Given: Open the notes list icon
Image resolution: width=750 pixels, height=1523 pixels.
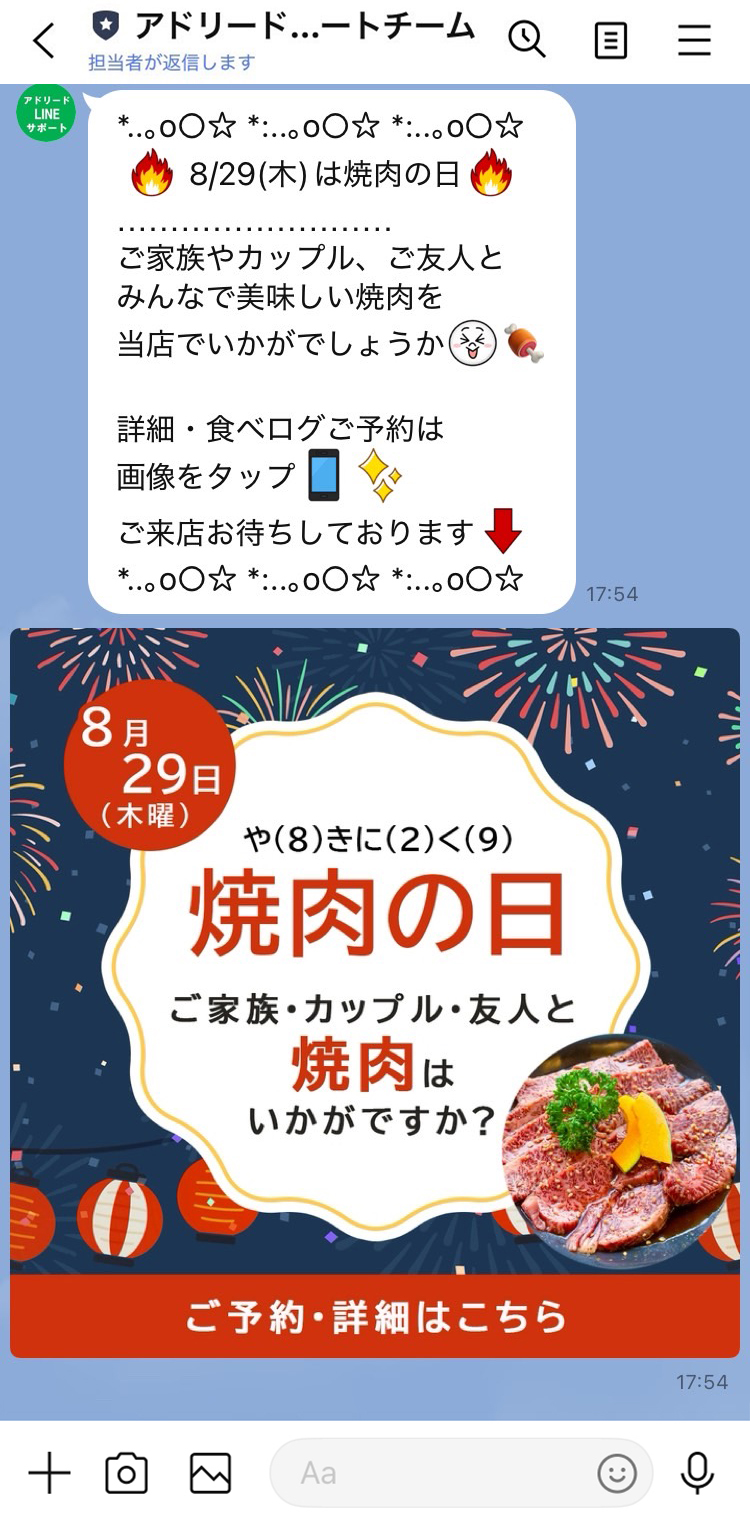Looking at the screenshot, I should click(611, 41).
